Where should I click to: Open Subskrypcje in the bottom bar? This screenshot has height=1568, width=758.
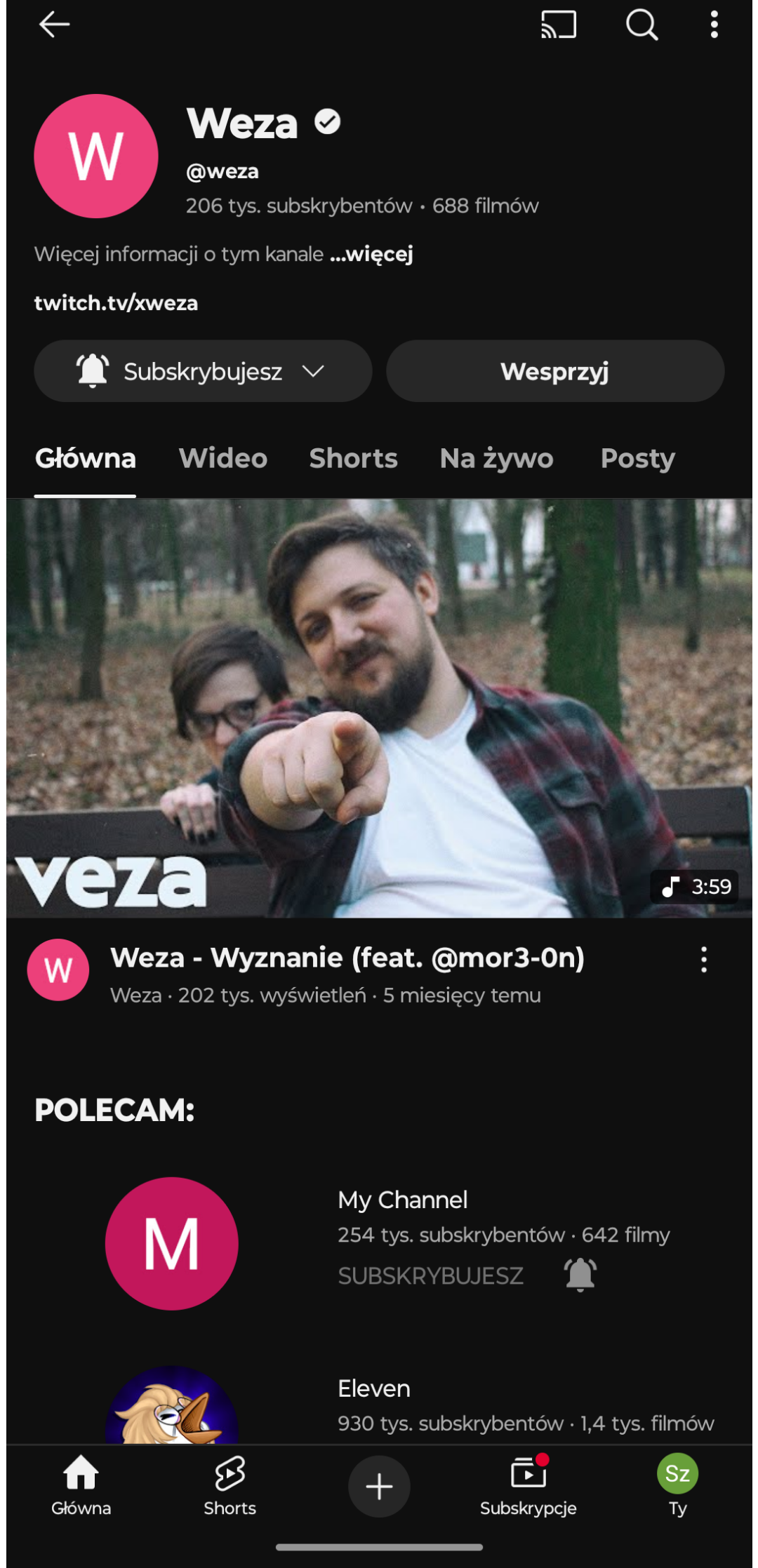point(528,1486)
